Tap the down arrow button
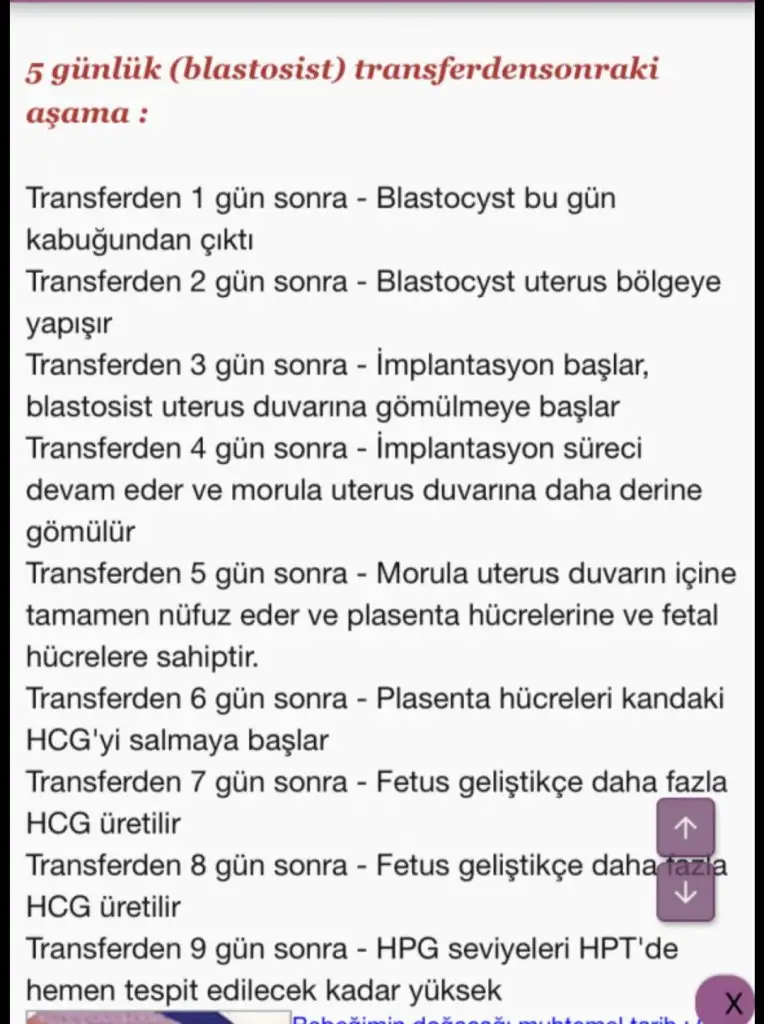Image resolution: width=764 pixels, height=1024 pixels. pos(685,892)
